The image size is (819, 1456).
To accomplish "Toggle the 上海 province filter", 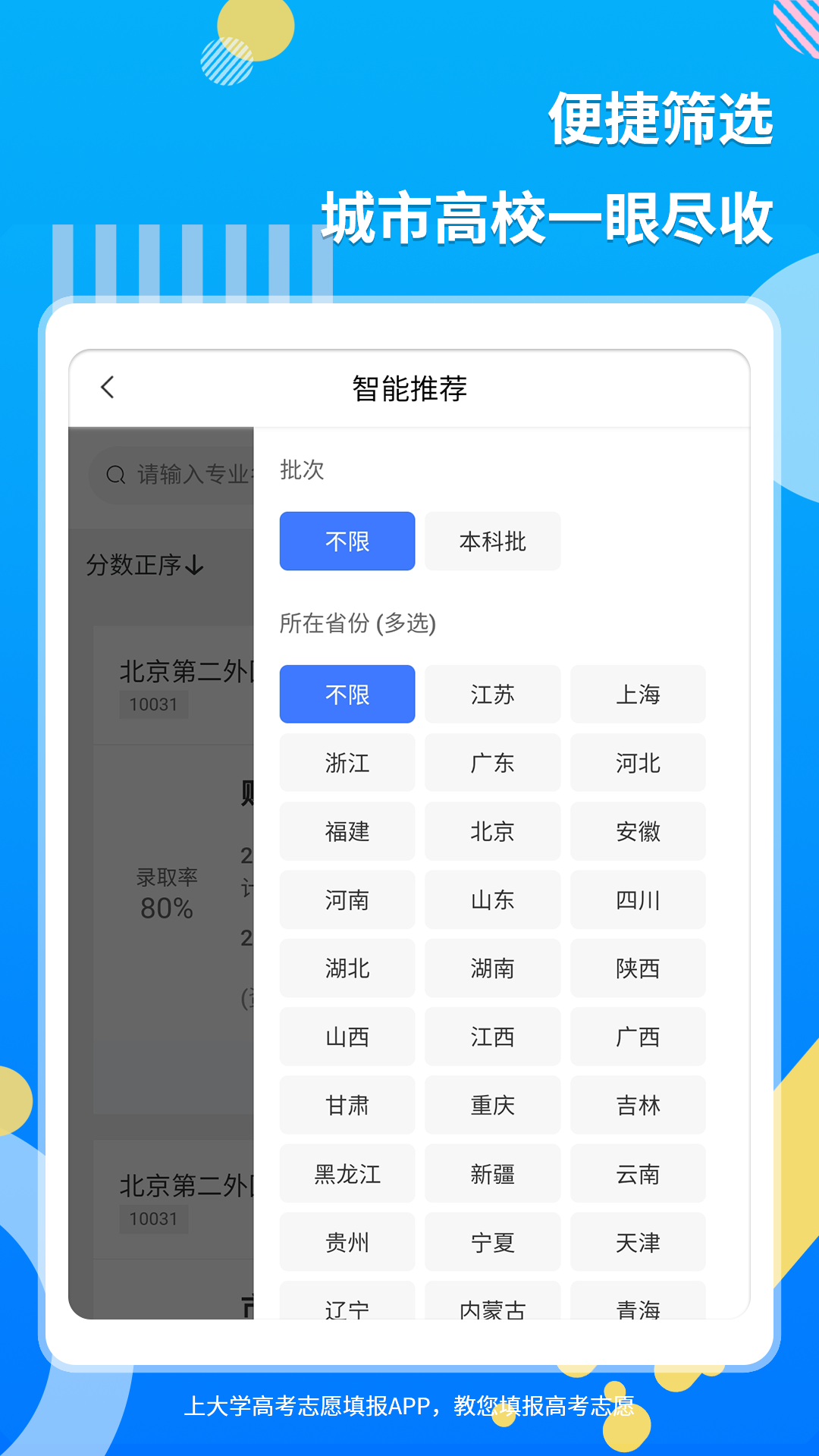I will tap(638, 694).
